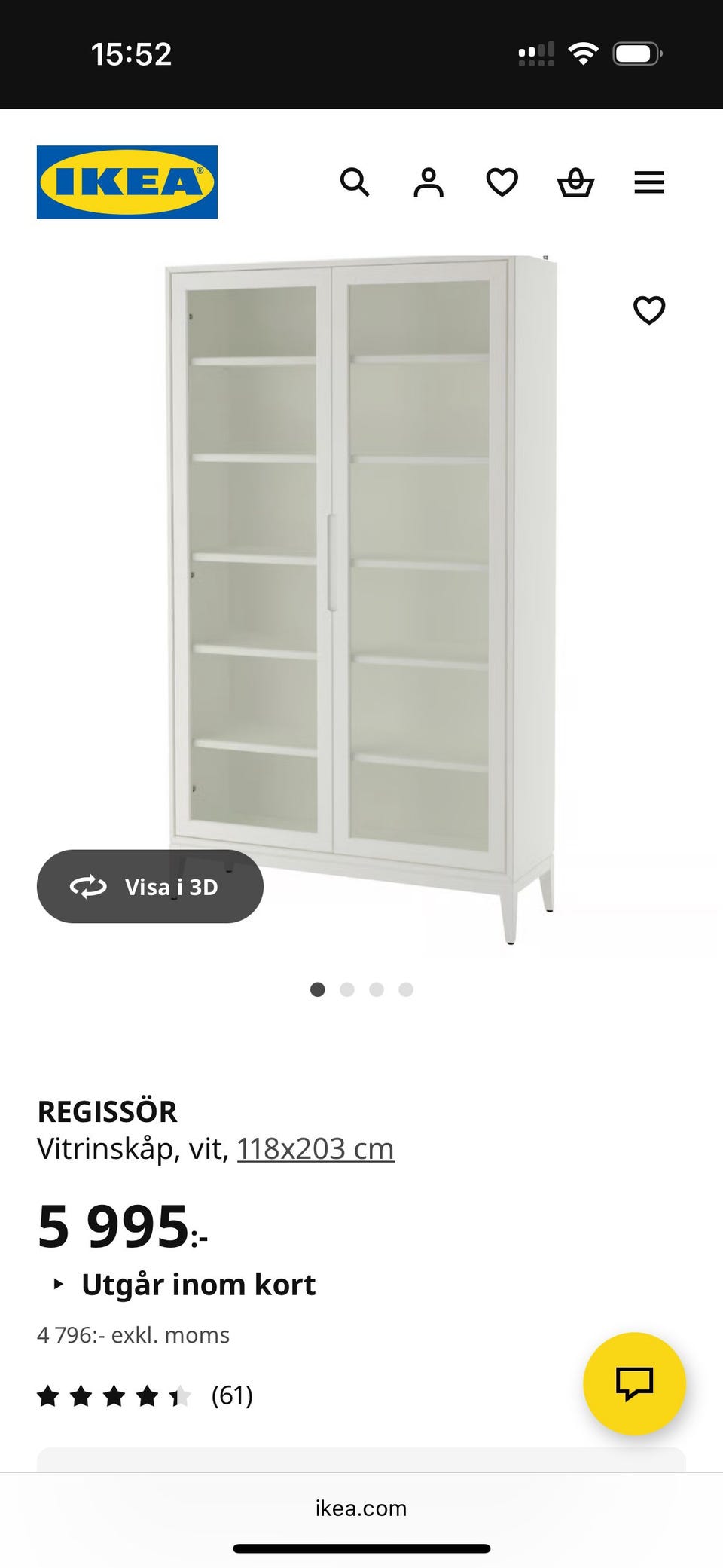Open the 61 customer reviews
Screen dimensions: 723x1568
tap(231, 1395)
